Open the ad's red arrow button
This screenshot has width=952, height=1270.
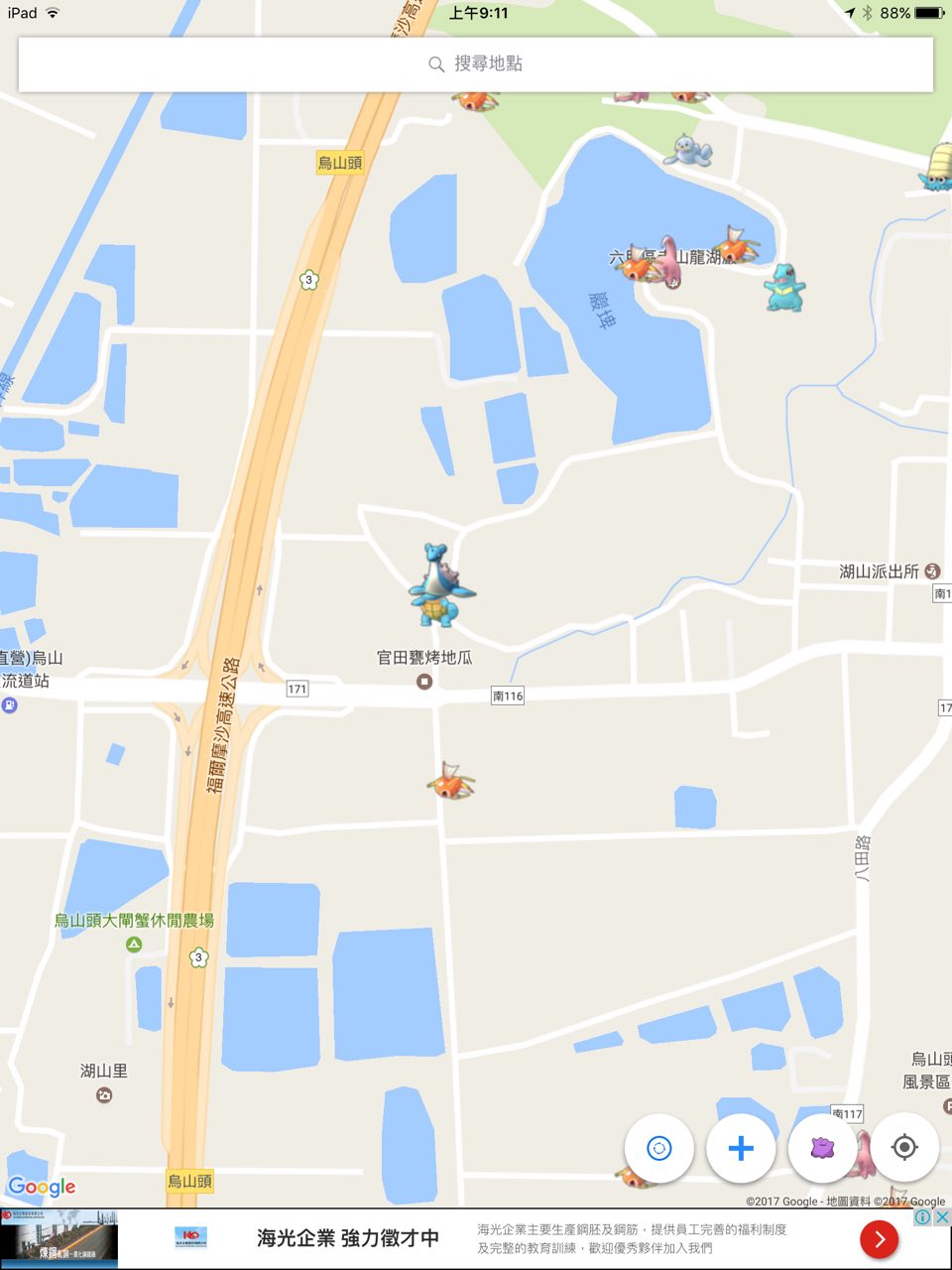tap(879, 1239)
